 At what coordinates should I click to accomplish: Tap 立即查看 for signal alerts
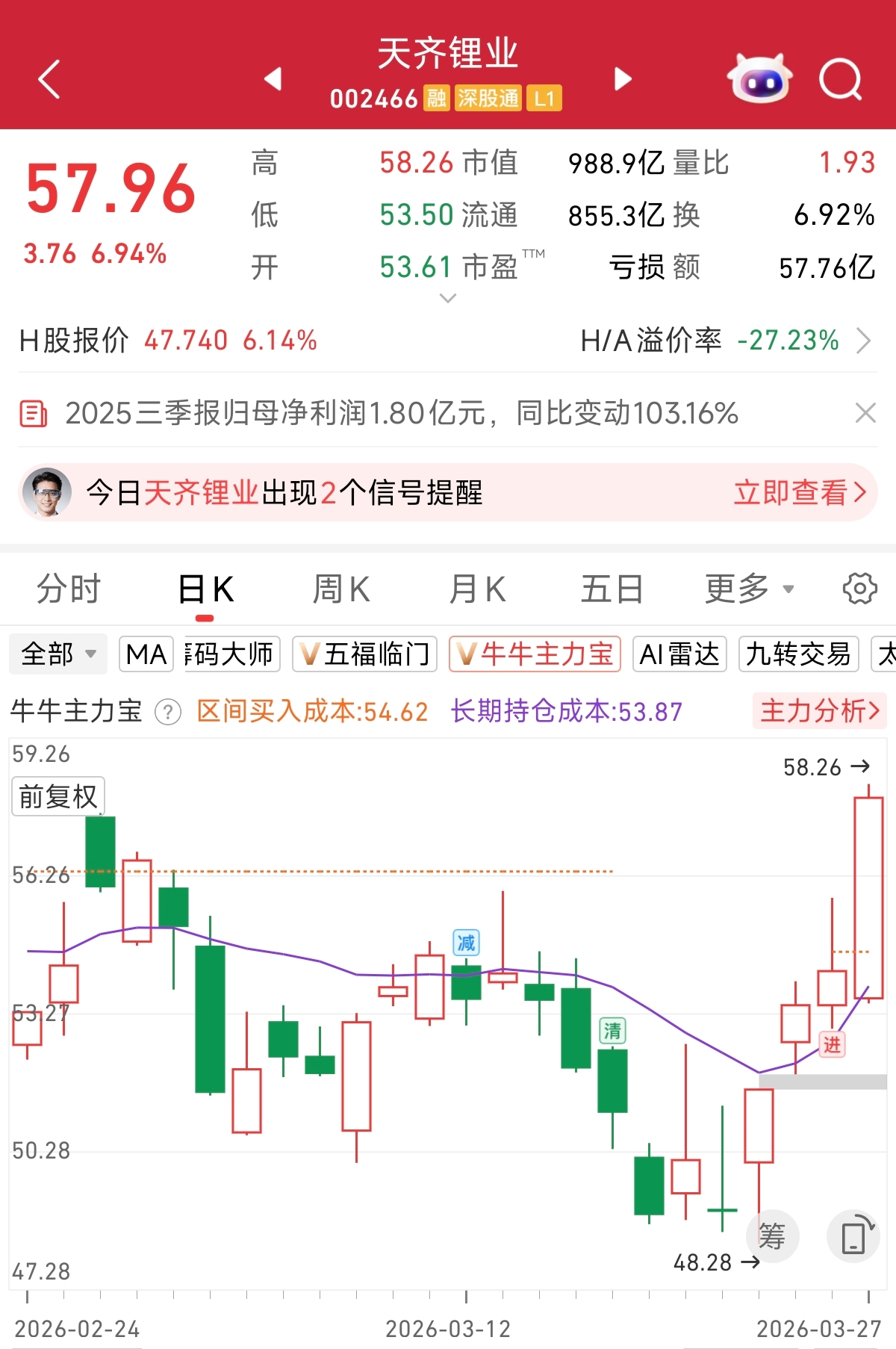click(x=799, y=493)
